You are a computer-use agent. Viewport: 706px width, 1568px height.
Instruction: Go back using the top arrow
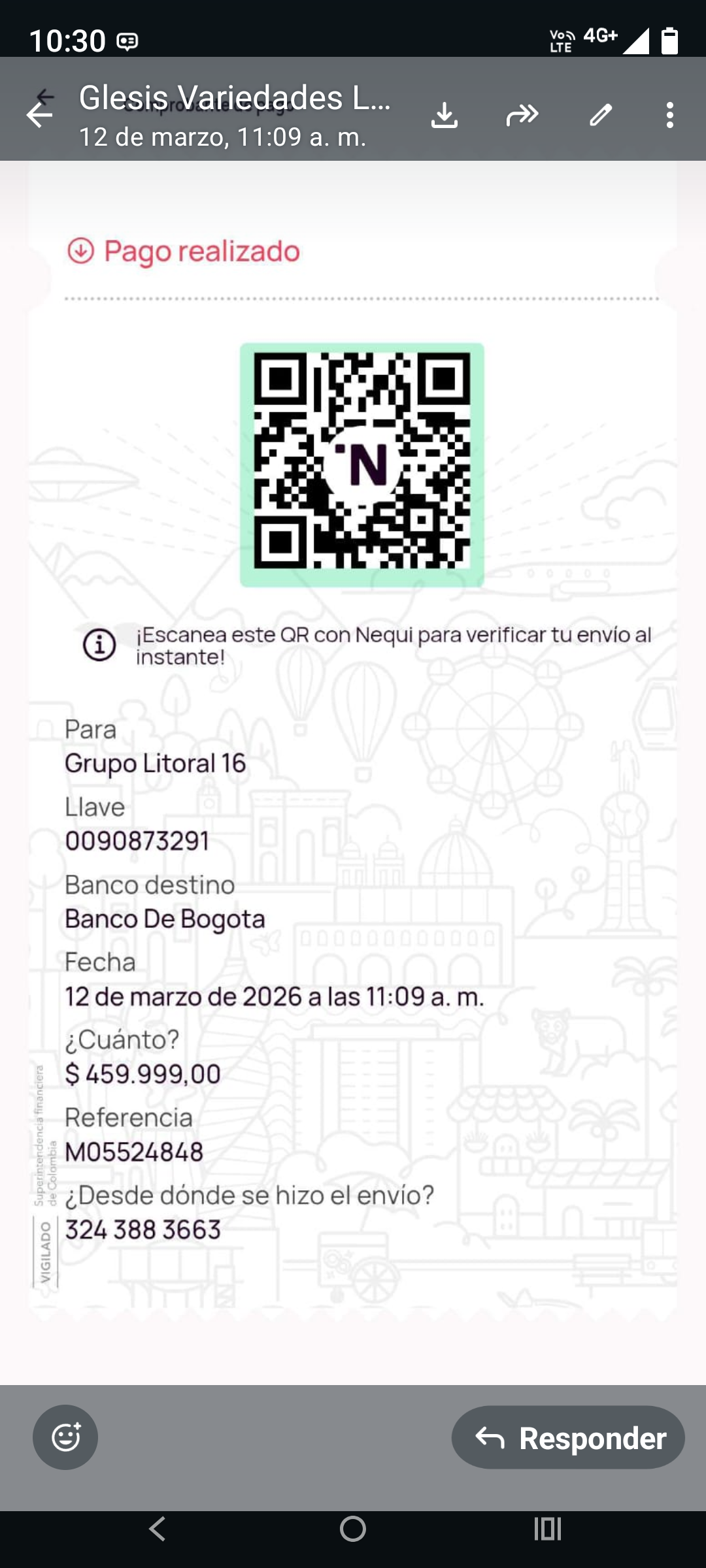(39, 116)
